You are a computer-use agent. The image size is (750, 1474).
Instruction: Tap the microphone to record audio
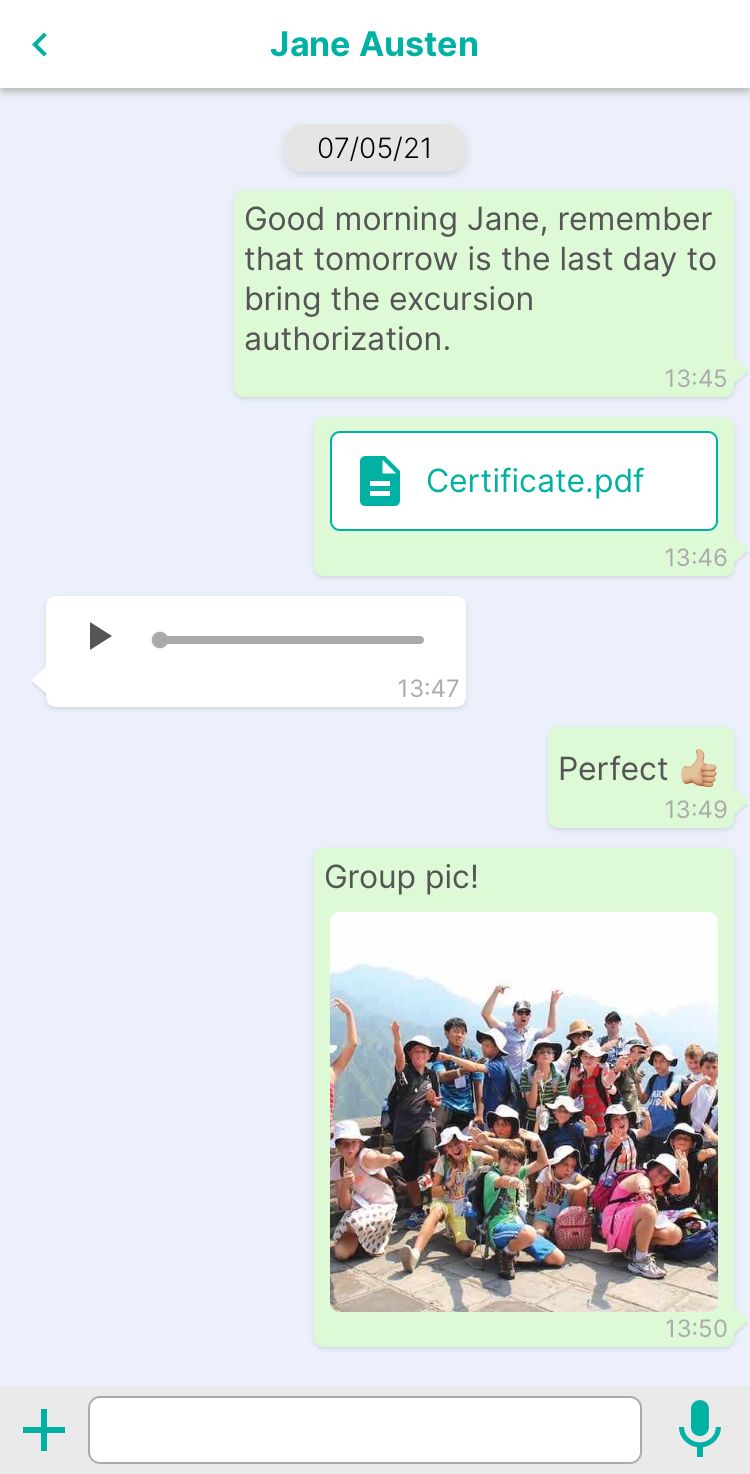coord(699,1429)
